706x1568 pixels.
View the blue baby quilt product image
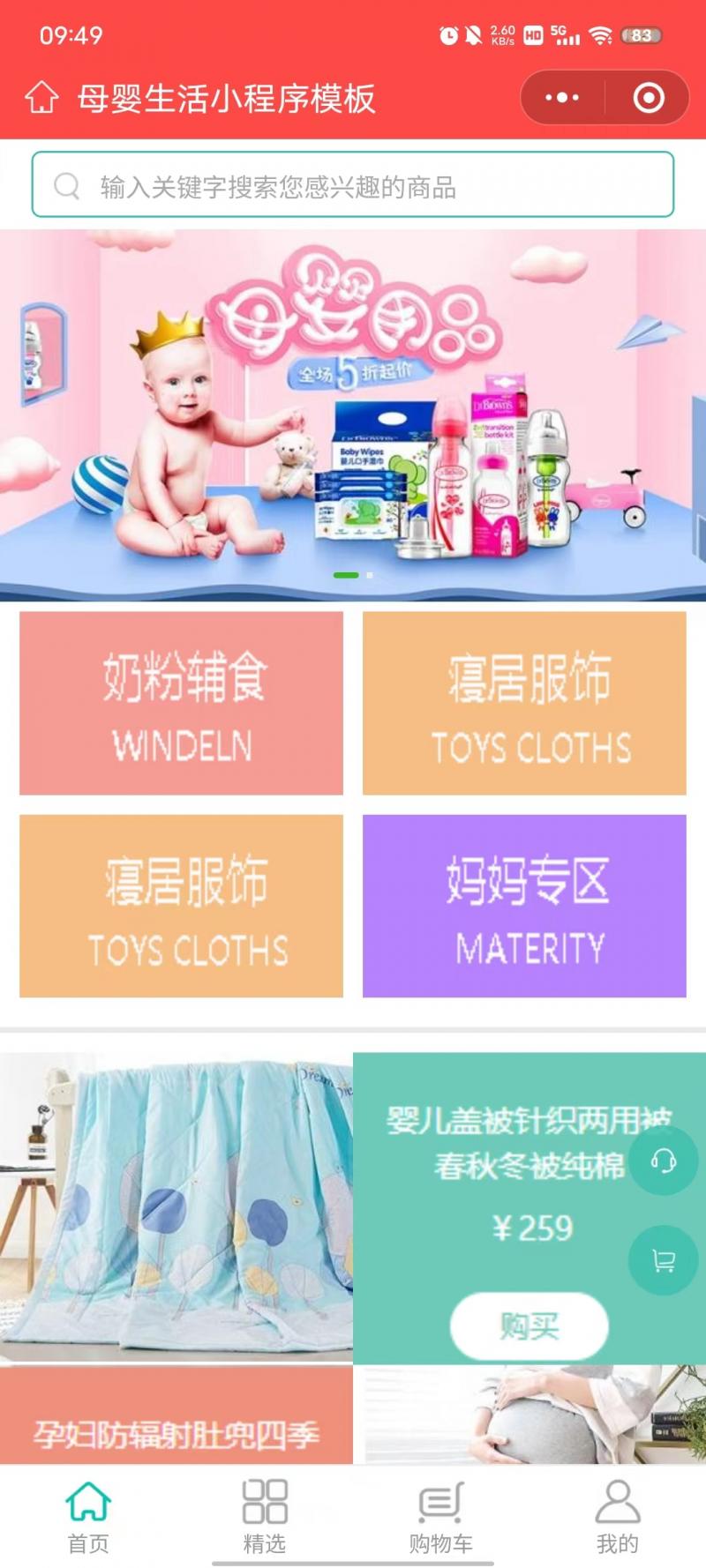coord(176,1206)
